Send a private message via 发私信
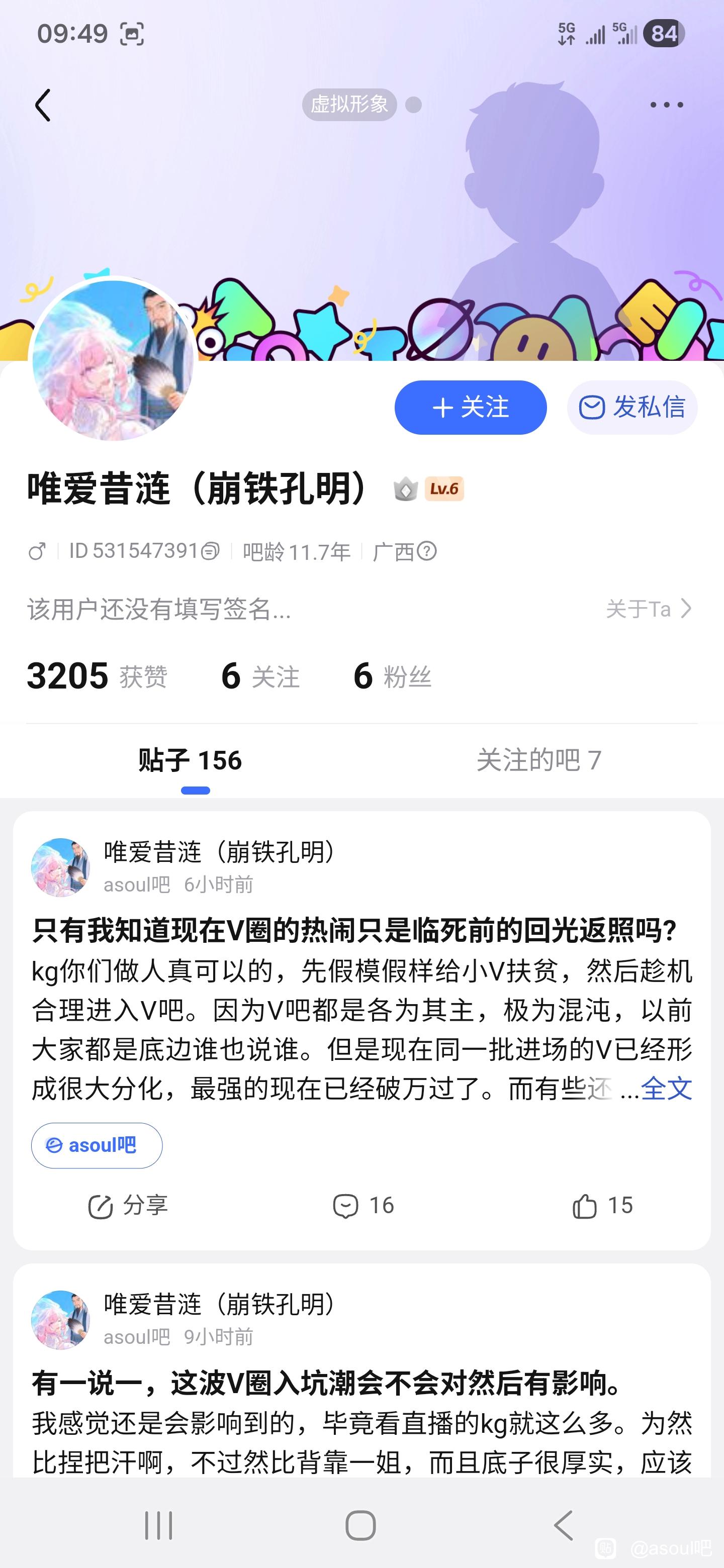The height and width of the screenshot is (1568, 724). 632,407
